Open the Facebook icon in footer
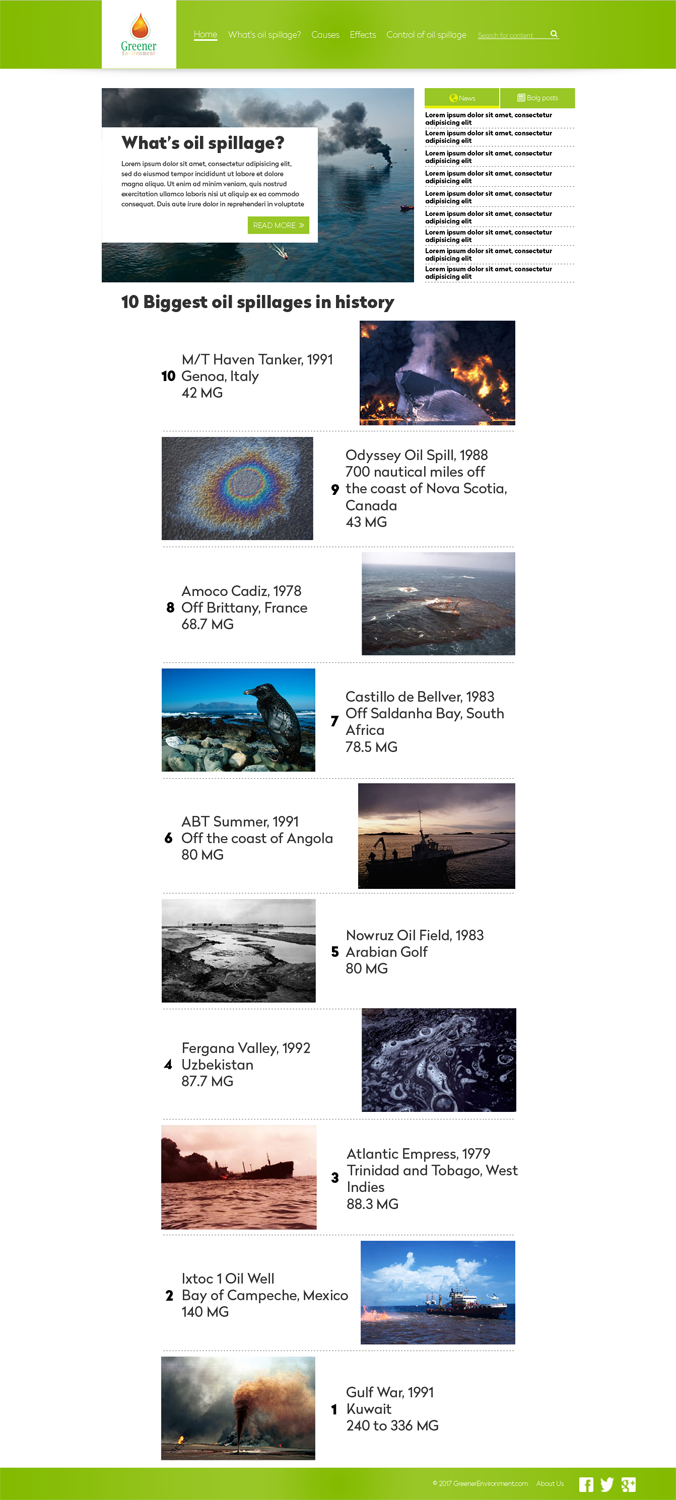This screenshot has height=1500, width=676. (x=586, y=1484)
